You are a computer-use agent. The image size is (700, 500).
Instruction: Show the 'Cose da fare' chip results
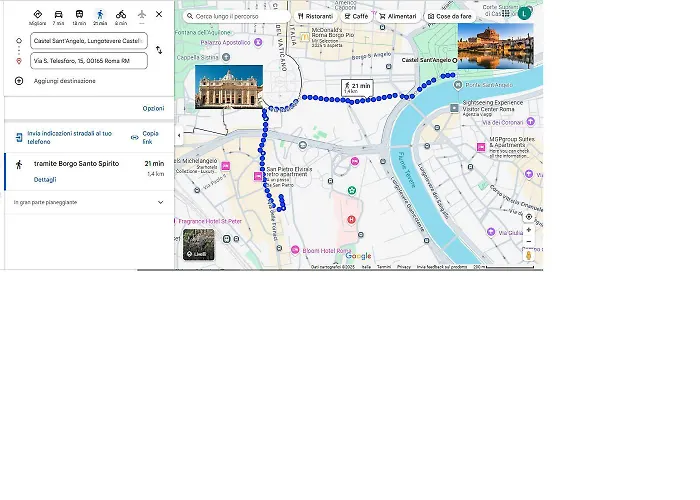[x=449, y=16]
